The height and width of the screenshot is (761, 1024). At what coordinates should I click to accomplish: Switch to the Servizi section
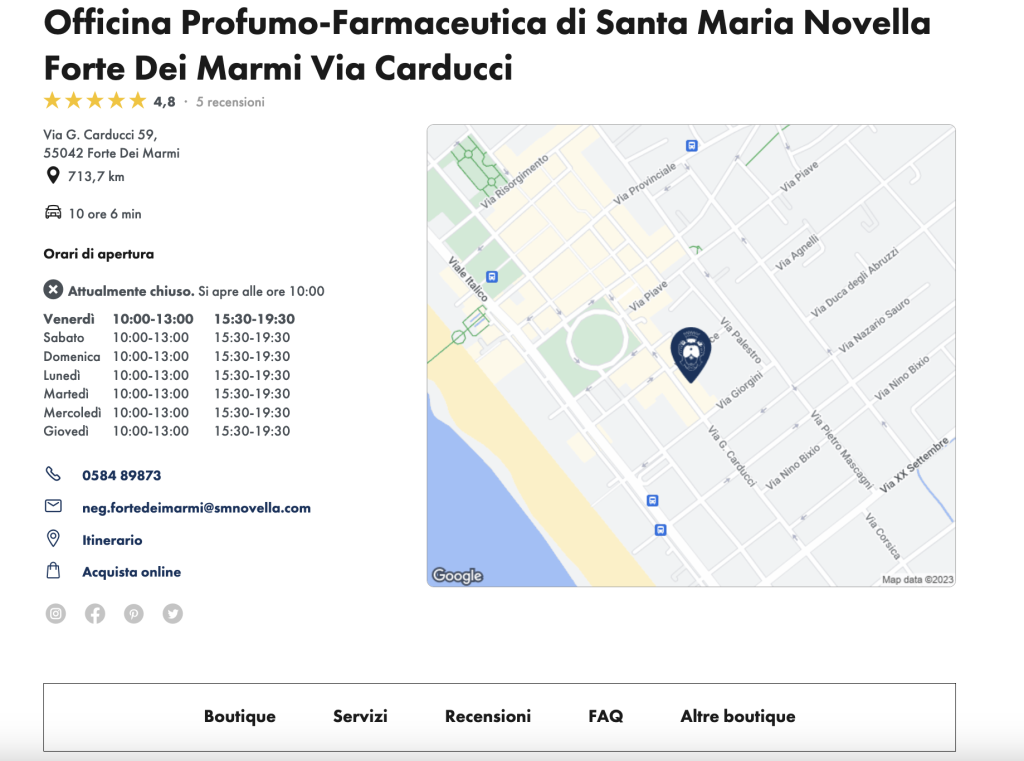click(360, 716)
